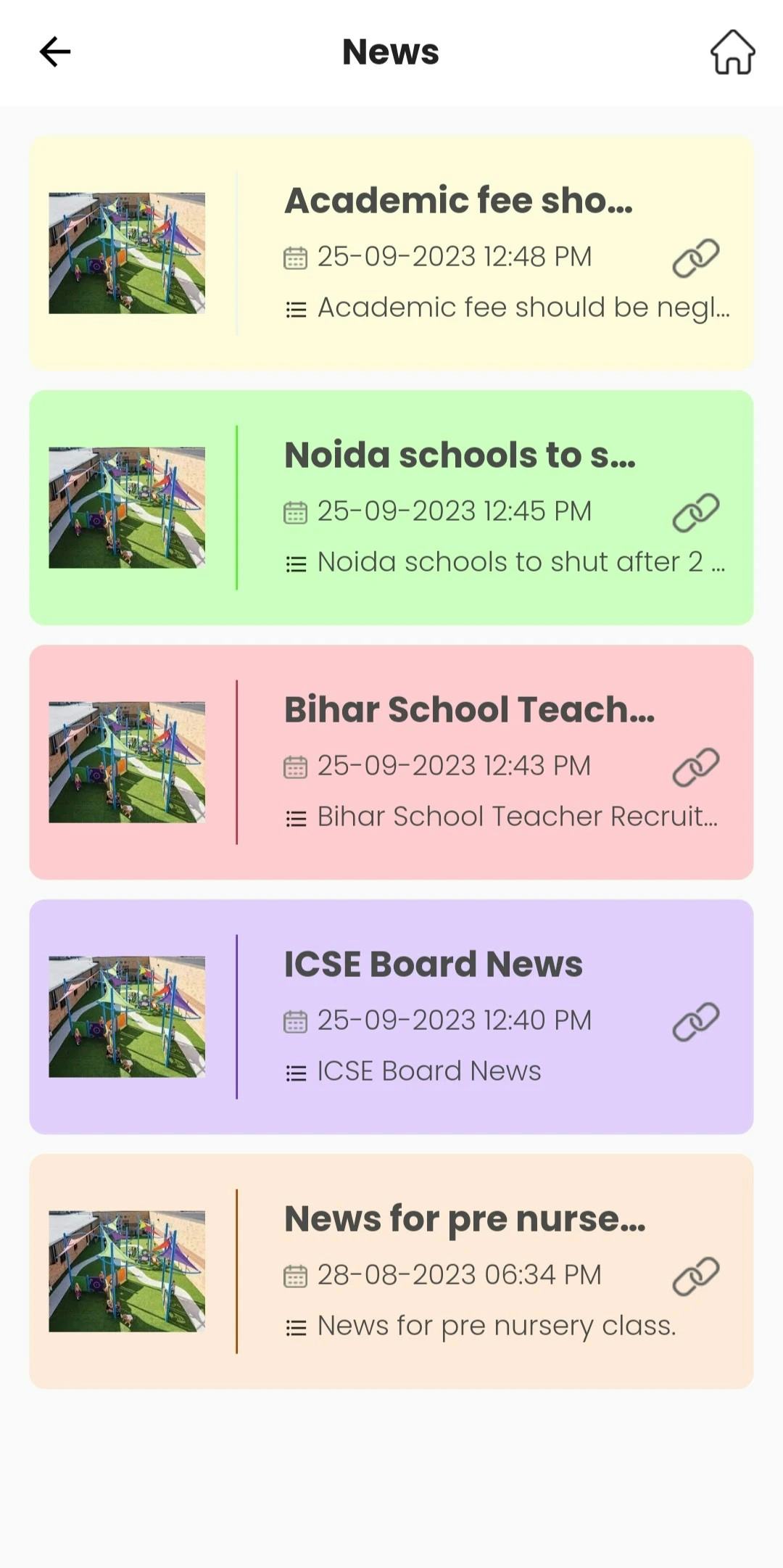Open News for pre nursery card
783x1568 pixels.
pos(464,1219)
